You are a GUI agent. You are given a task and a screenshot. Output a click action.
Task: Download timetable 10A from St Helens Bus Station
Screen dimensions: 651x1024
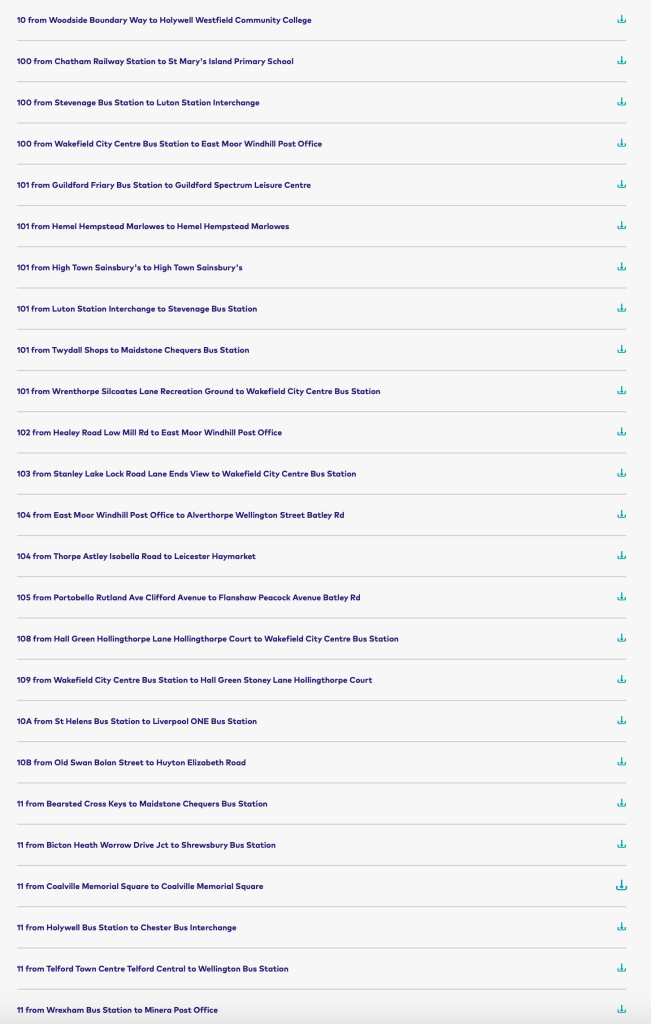tap(621, 720)
